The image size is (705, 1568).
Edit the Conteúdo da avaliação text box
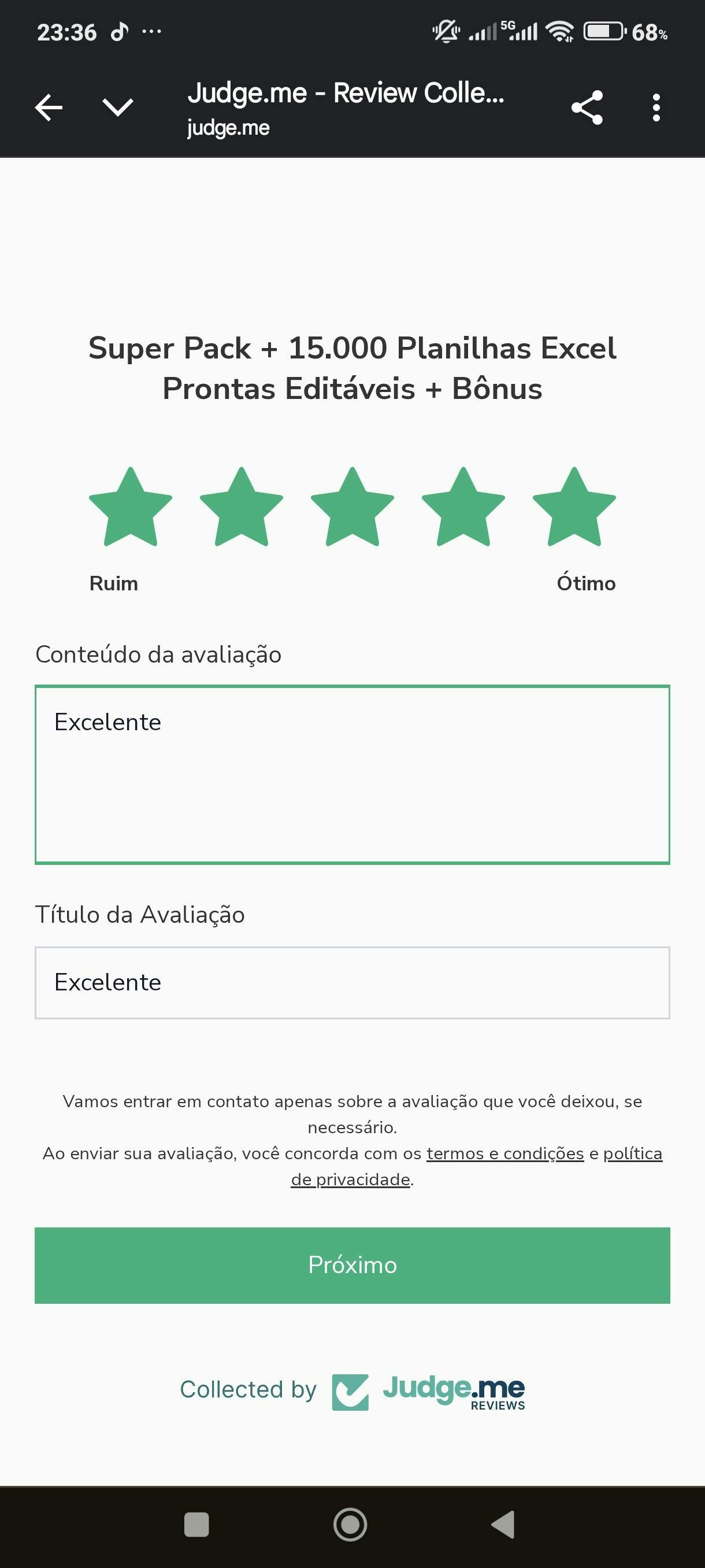pos(352,774)
